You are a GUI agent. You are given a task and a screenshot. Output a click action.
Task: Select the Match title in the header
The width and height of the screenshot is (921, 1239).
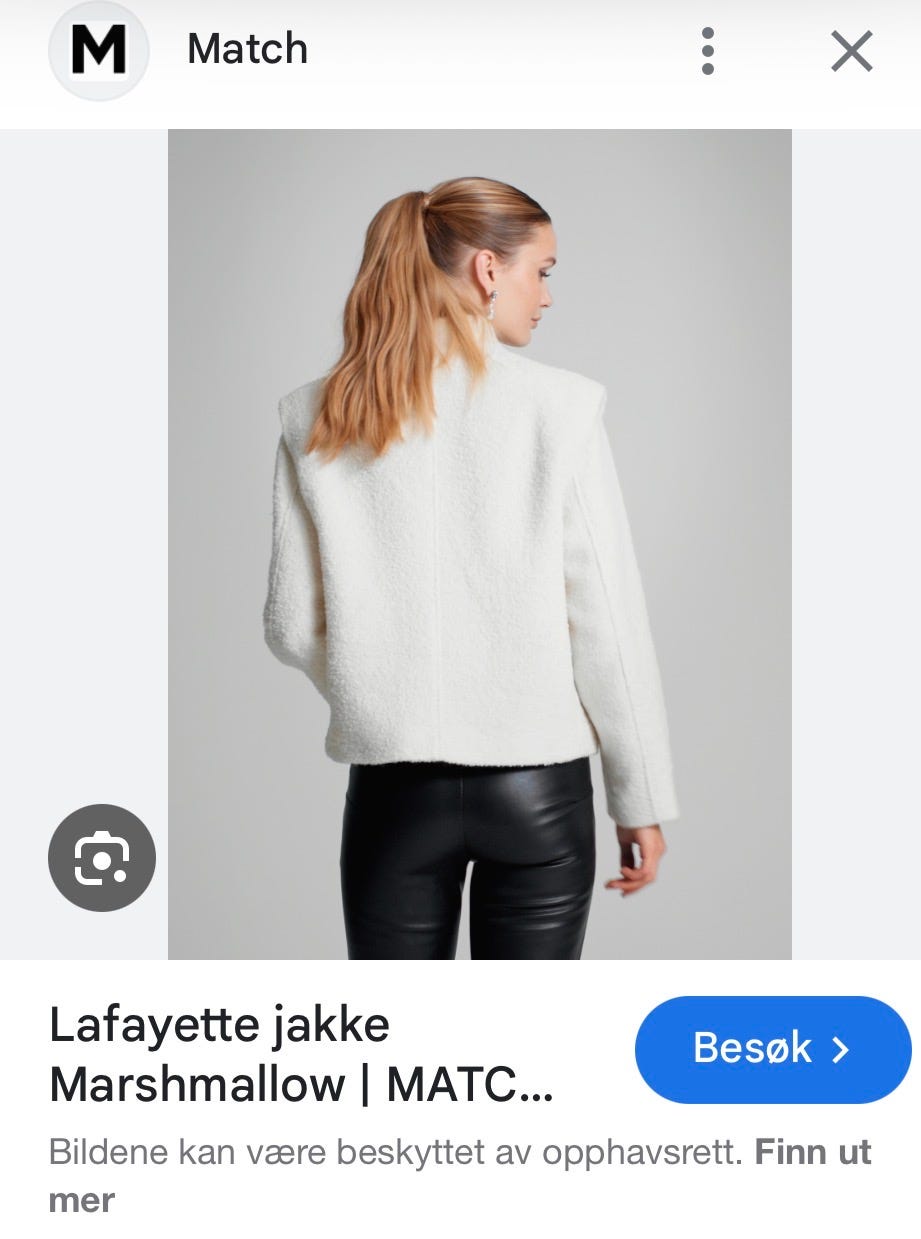coord(246,49)
